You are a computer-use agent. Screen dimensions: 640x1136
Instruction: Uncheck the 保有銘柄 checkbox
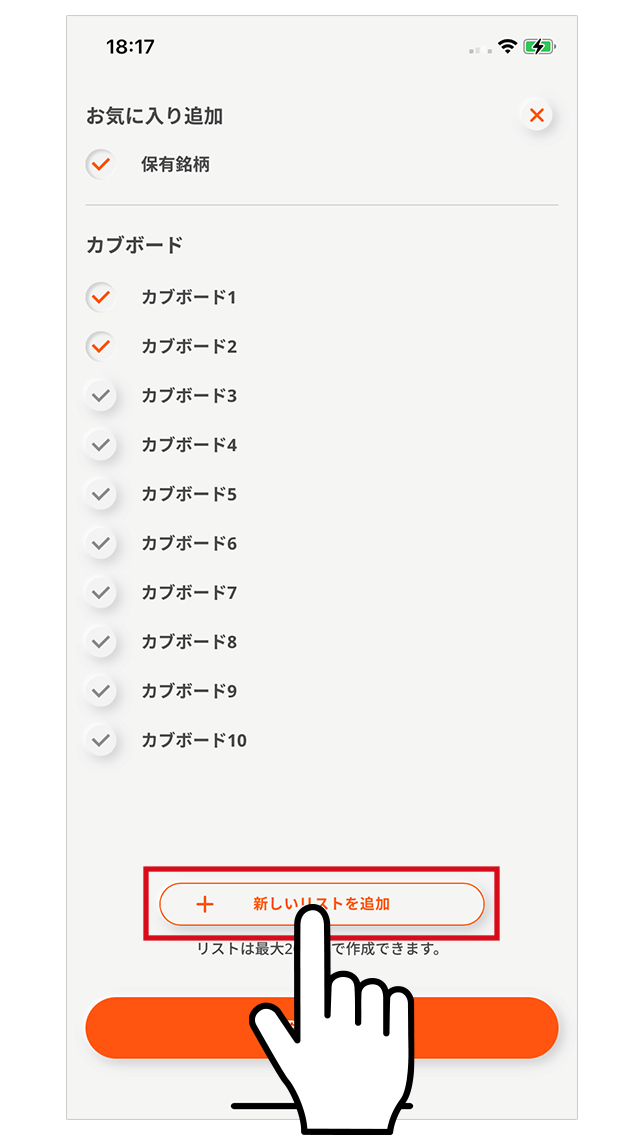[101, 164]
